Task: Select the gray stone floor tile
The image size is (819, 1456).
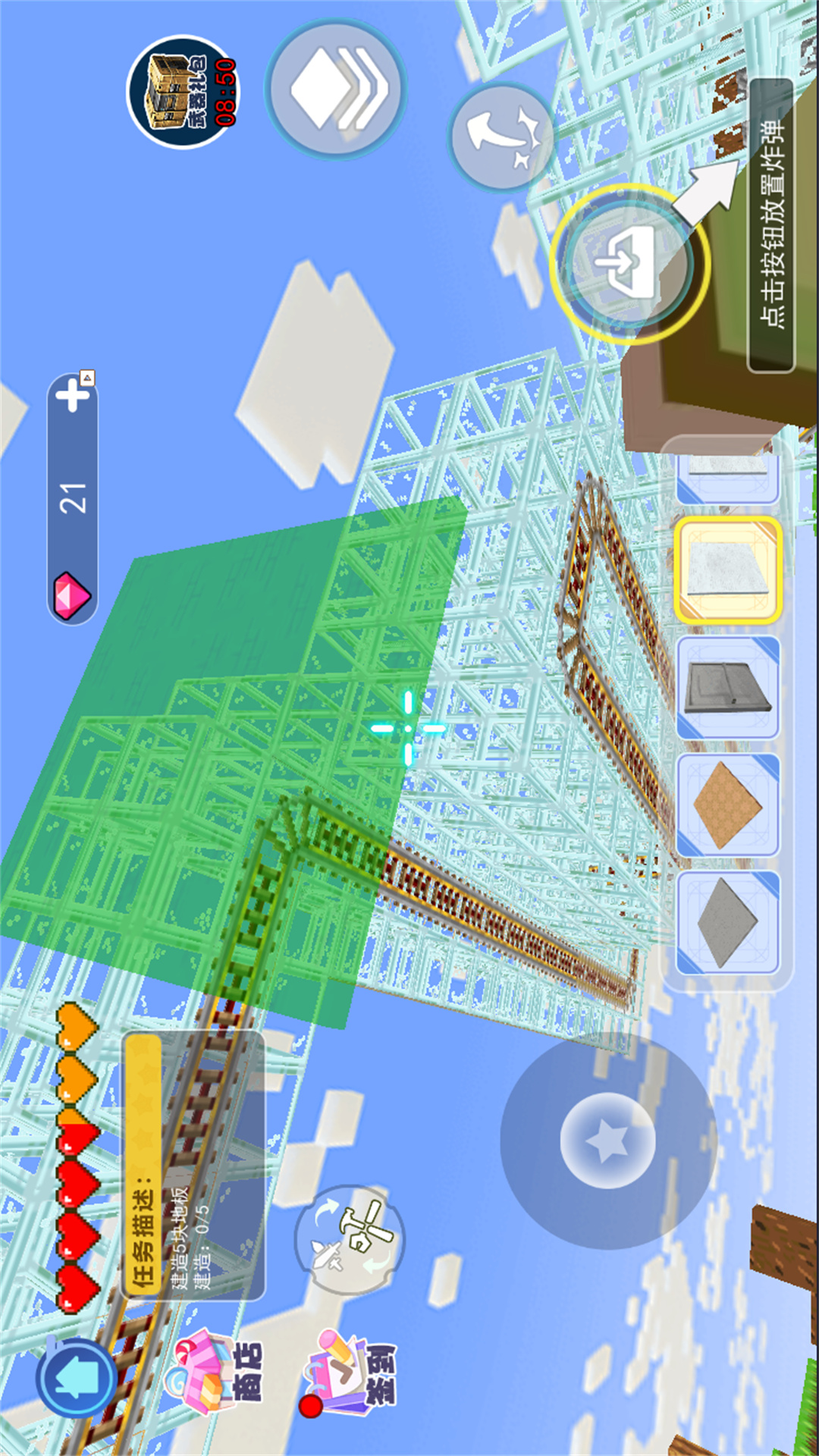Action: (728, 923)
